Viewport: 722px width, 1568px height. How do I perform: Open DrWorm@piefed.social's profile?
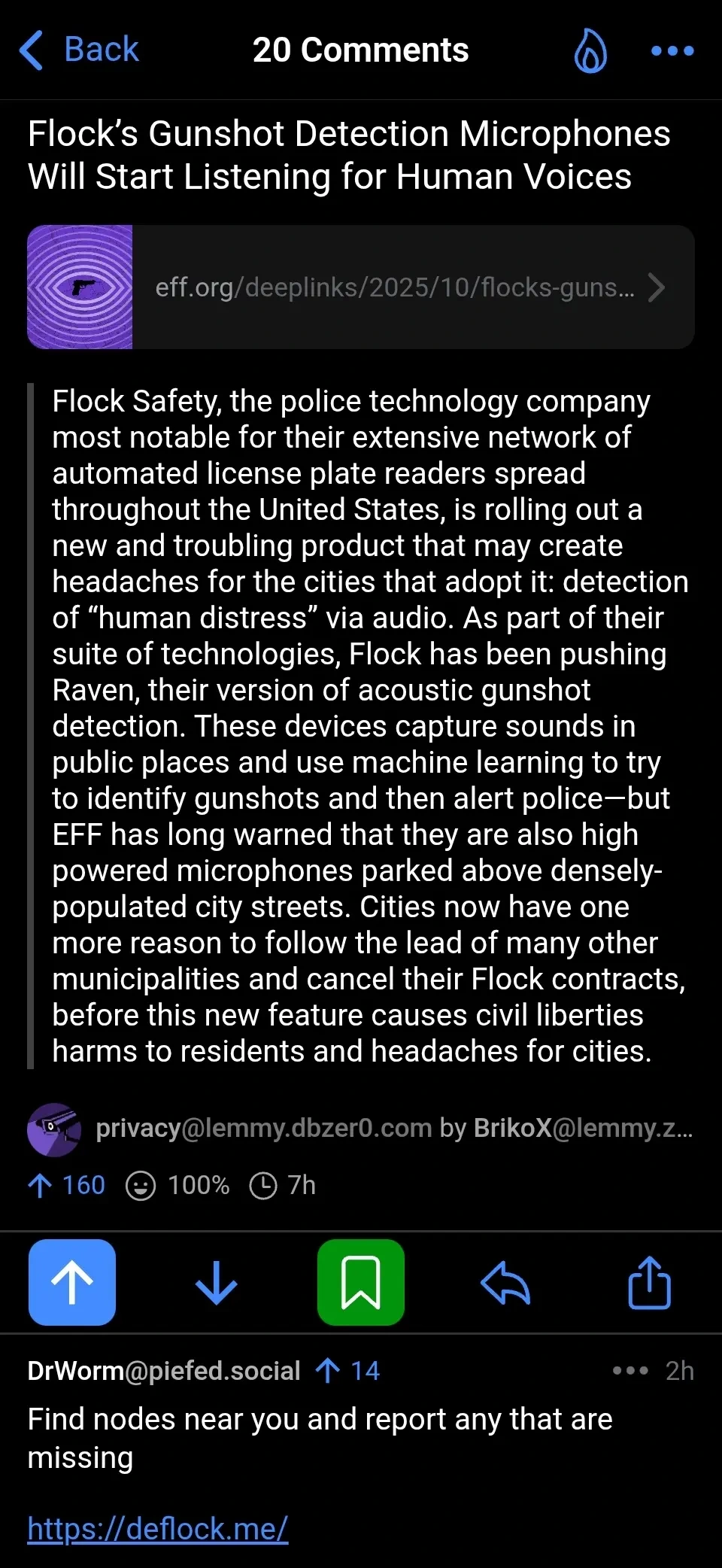pos(164,1371)
